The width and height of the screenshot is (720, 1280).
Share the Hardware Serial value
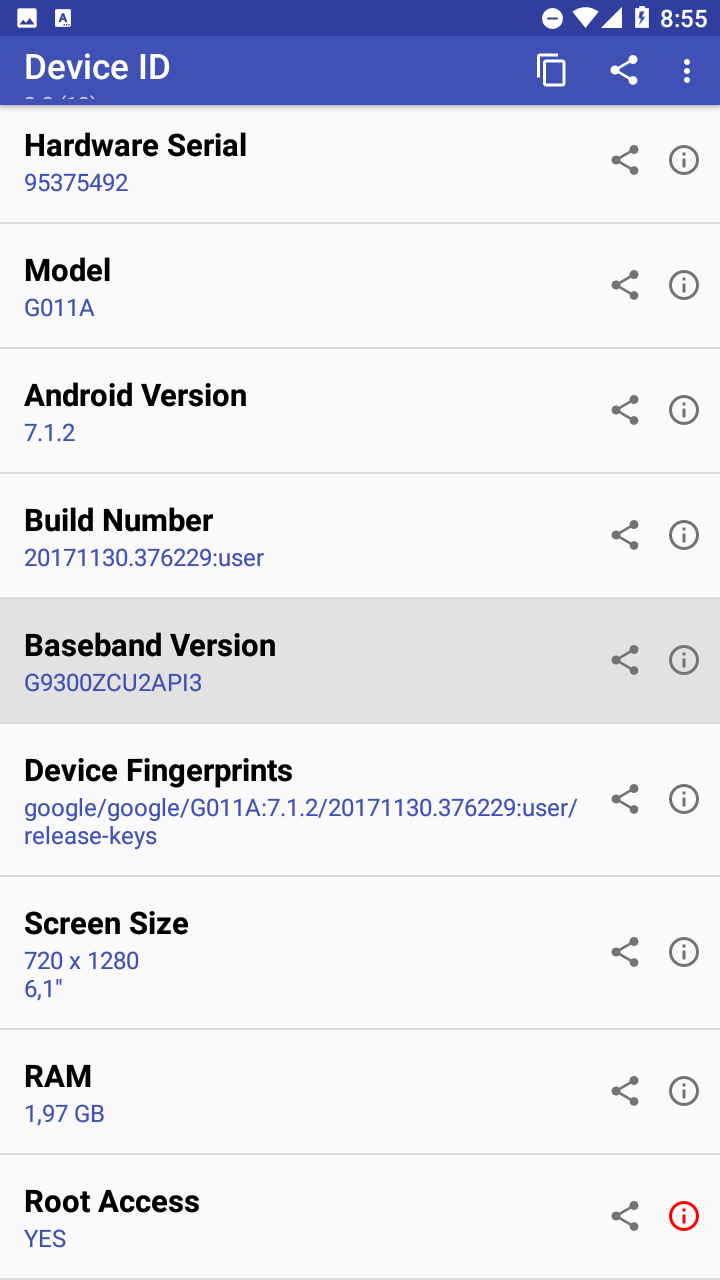click(625, 160)
